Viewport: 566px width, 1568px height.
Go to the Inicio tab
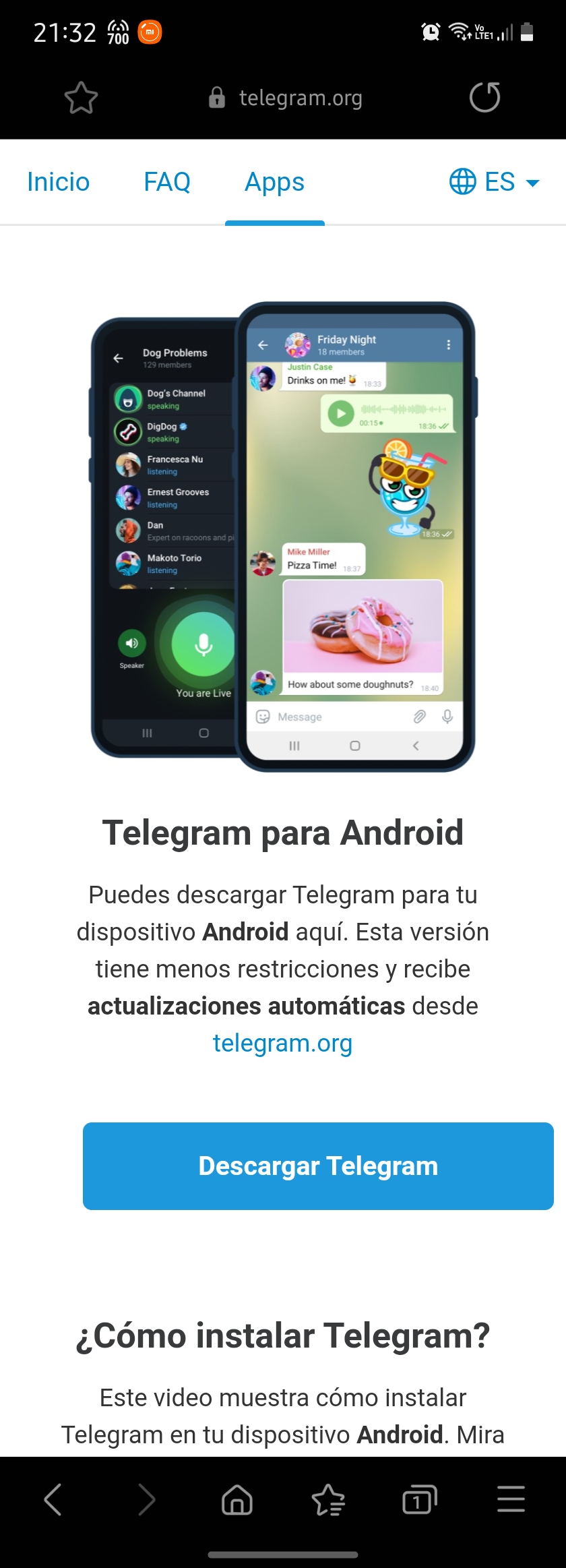tap(58, 182)
